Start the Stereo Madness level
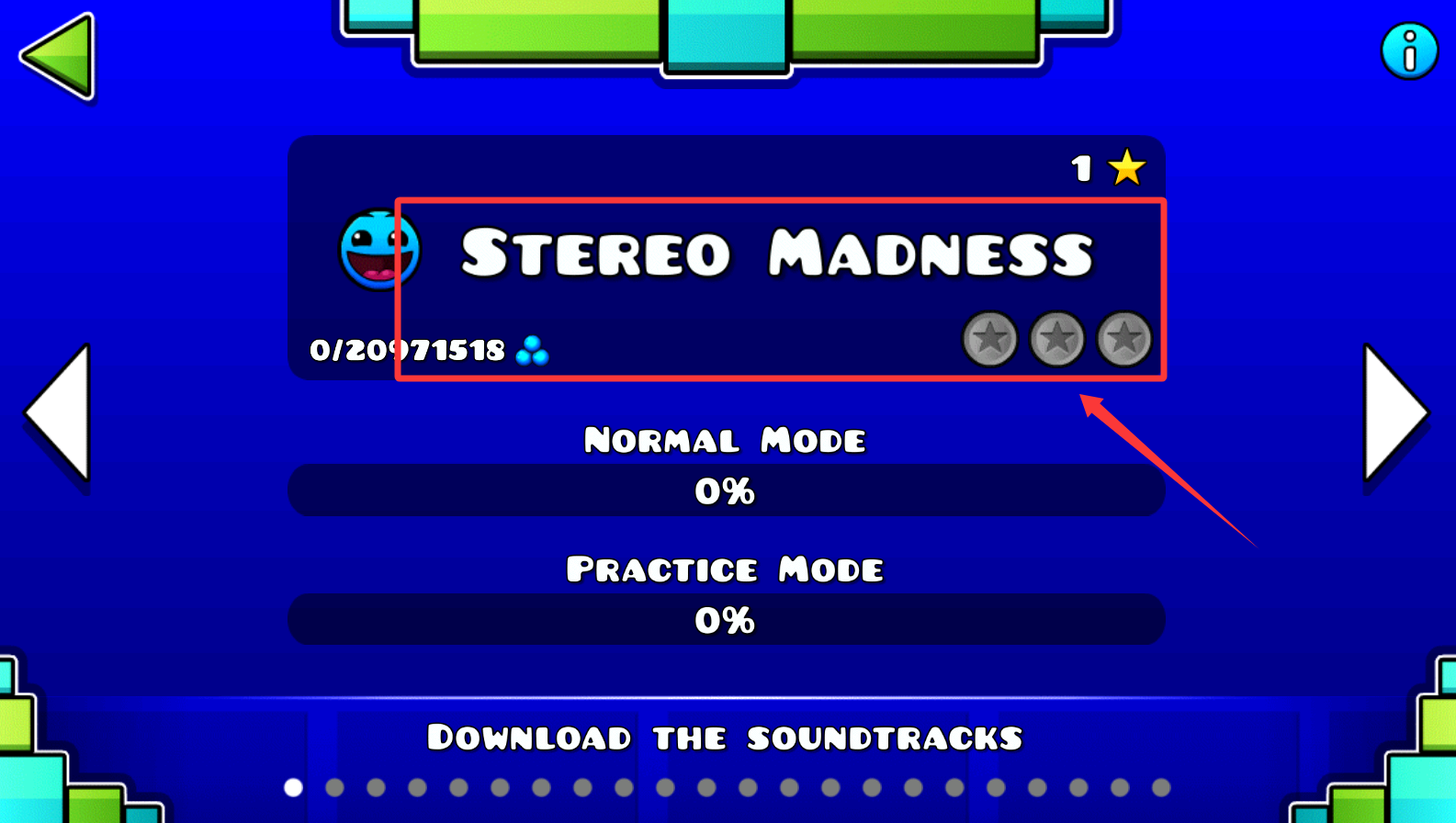 click(x=726, y=257)
